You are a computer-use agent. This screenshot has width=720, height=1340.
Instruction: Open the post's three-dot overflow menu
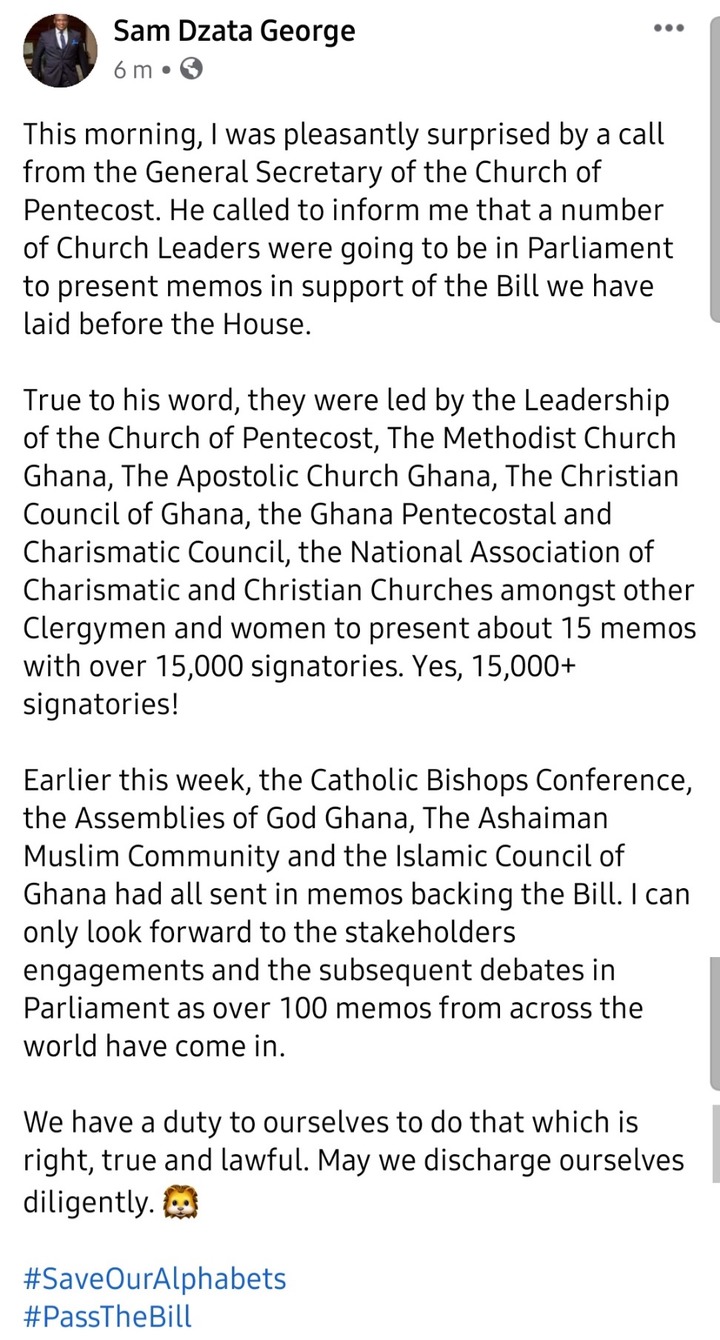(668, 28)
